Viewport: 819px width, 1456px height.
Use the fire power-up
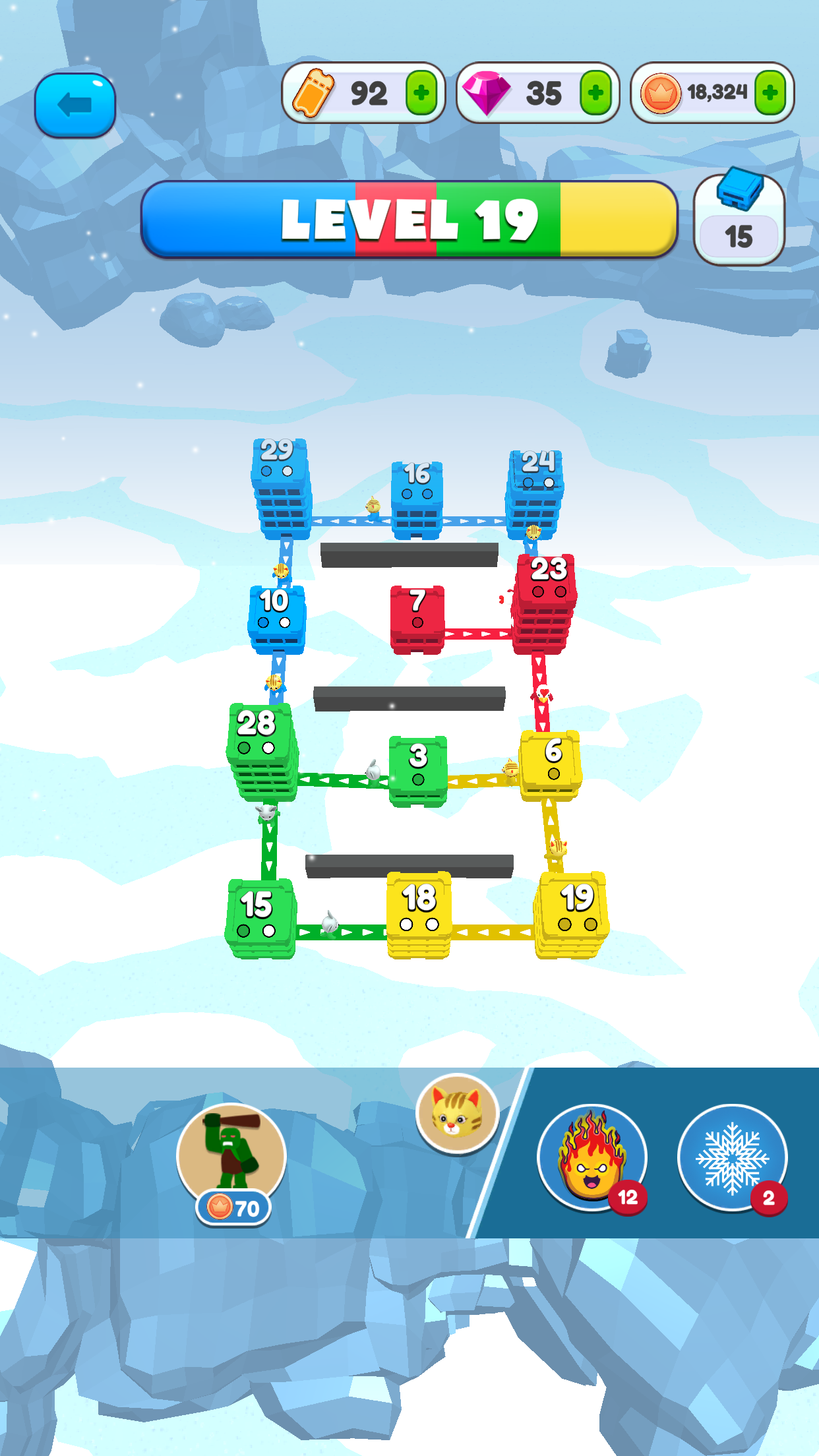point(592,1159)
